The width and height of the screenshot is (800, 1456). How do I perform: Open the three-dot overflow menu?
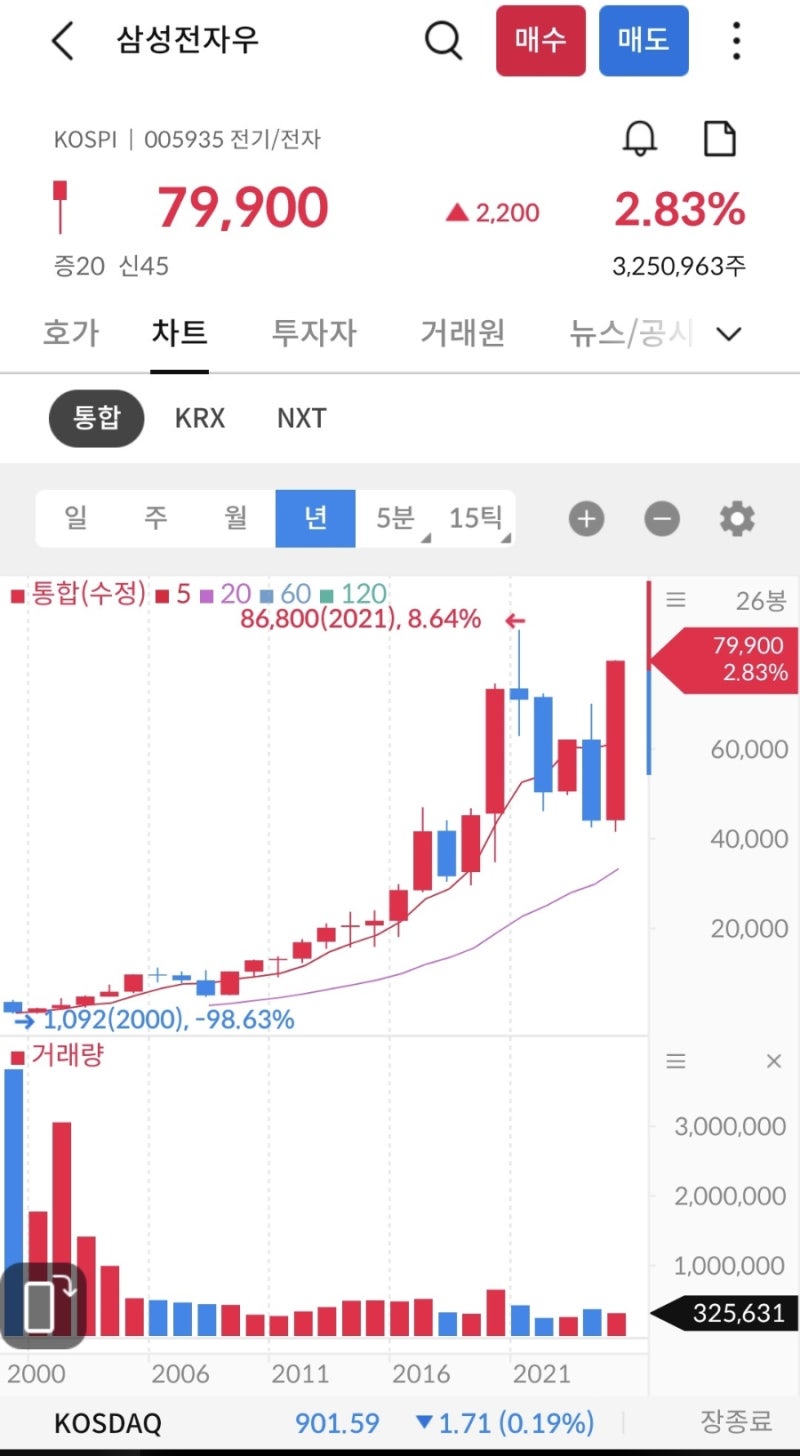(x=736, y=41)
